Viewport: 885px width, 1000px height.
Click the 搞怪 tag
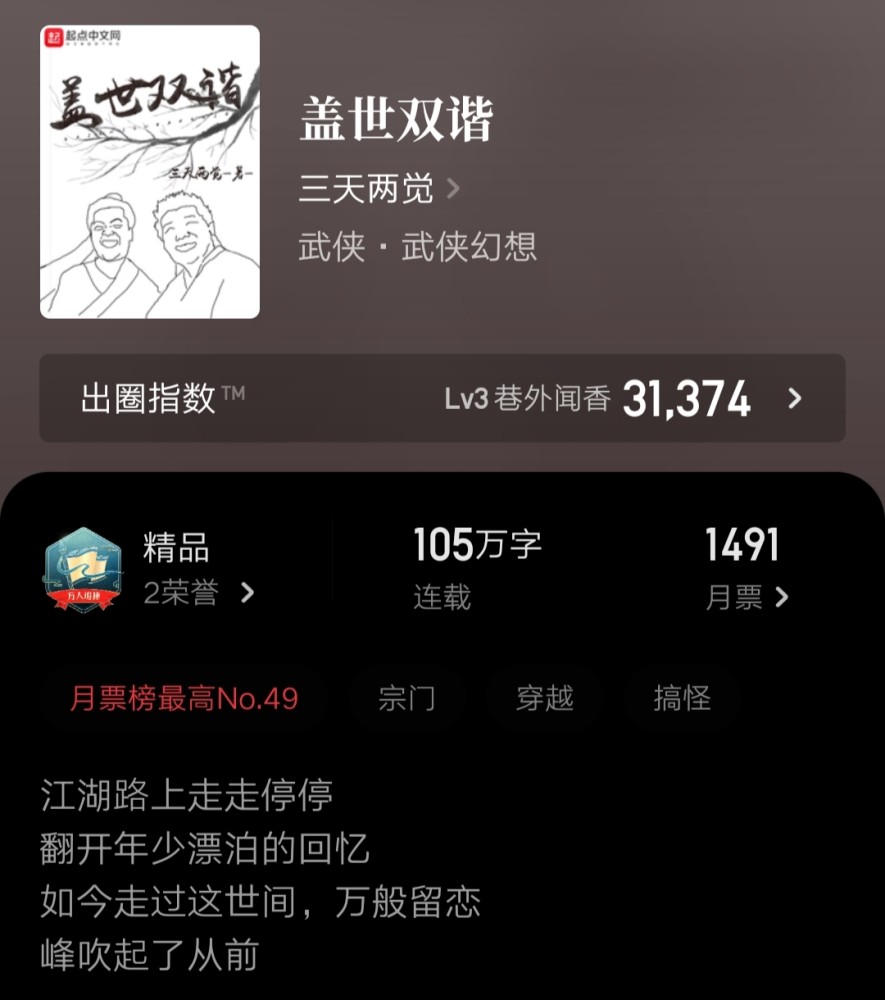coord(683,700)
